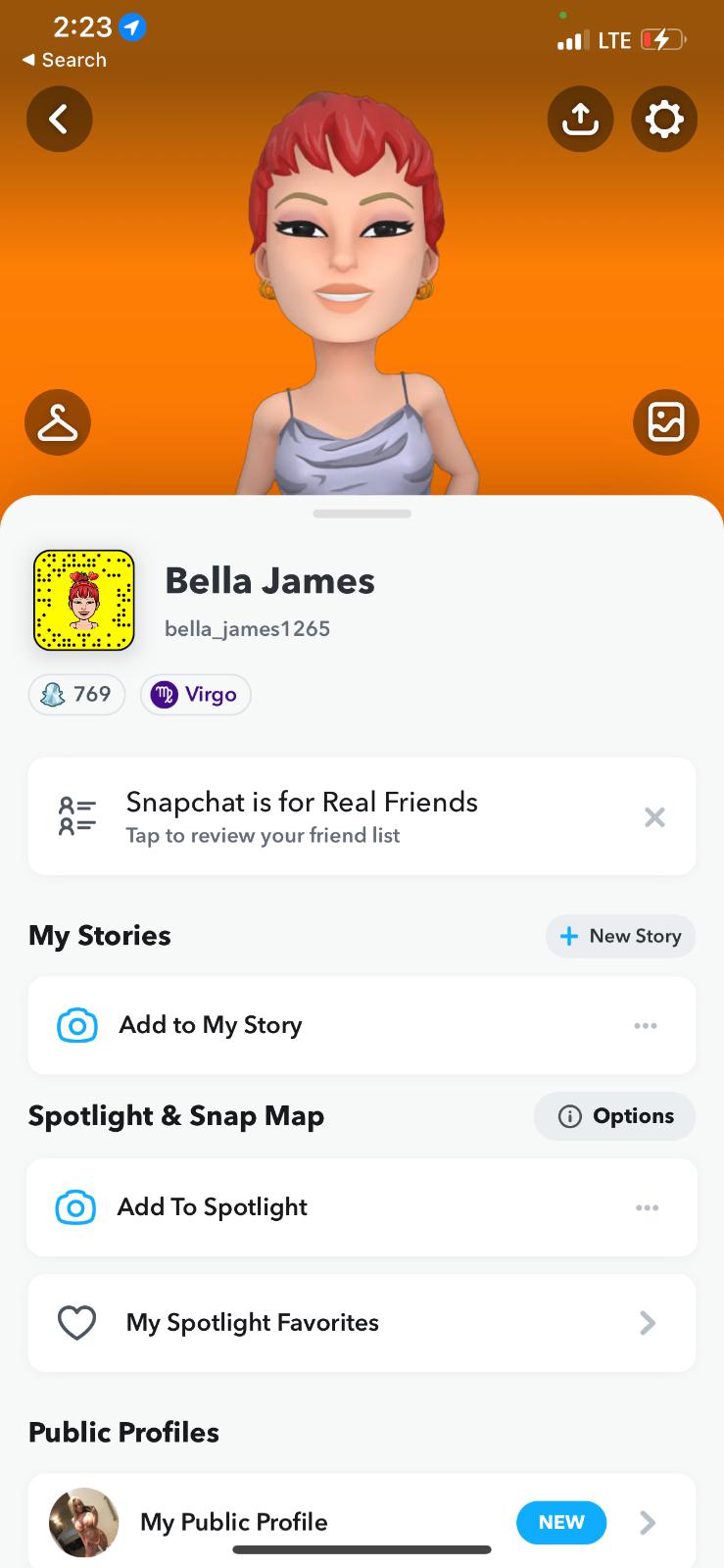The image size is (724, 1568).
Task: Select Add To Spotlight
Action: (x=213, y=1207)
